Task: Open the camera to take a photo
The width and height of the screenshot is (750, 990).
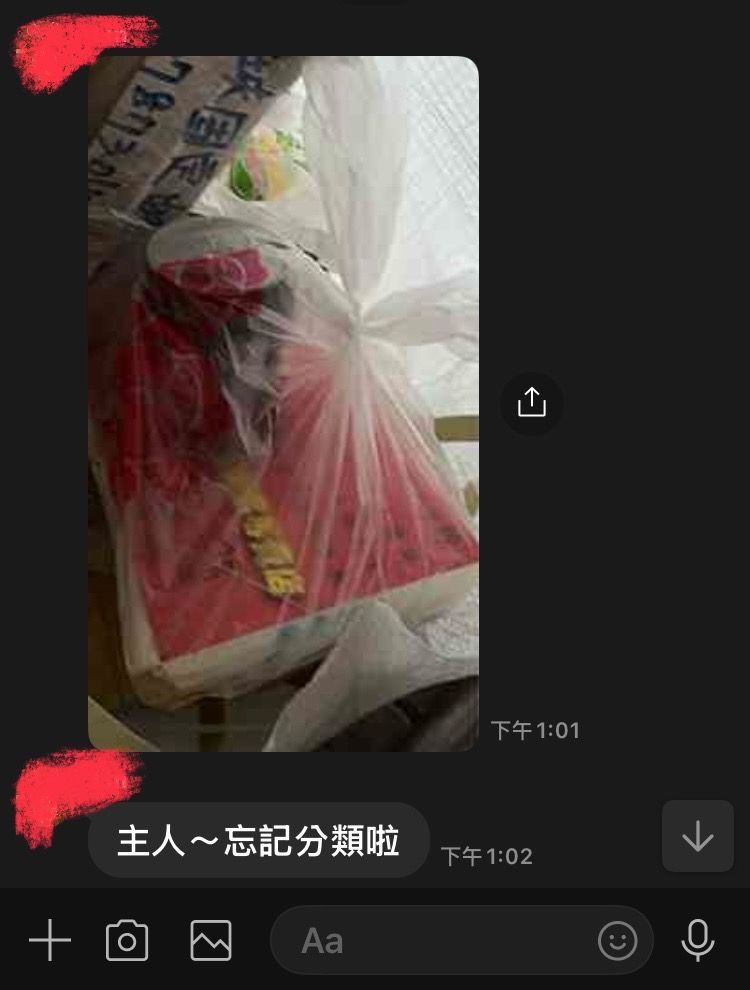Action: [127, 941]
